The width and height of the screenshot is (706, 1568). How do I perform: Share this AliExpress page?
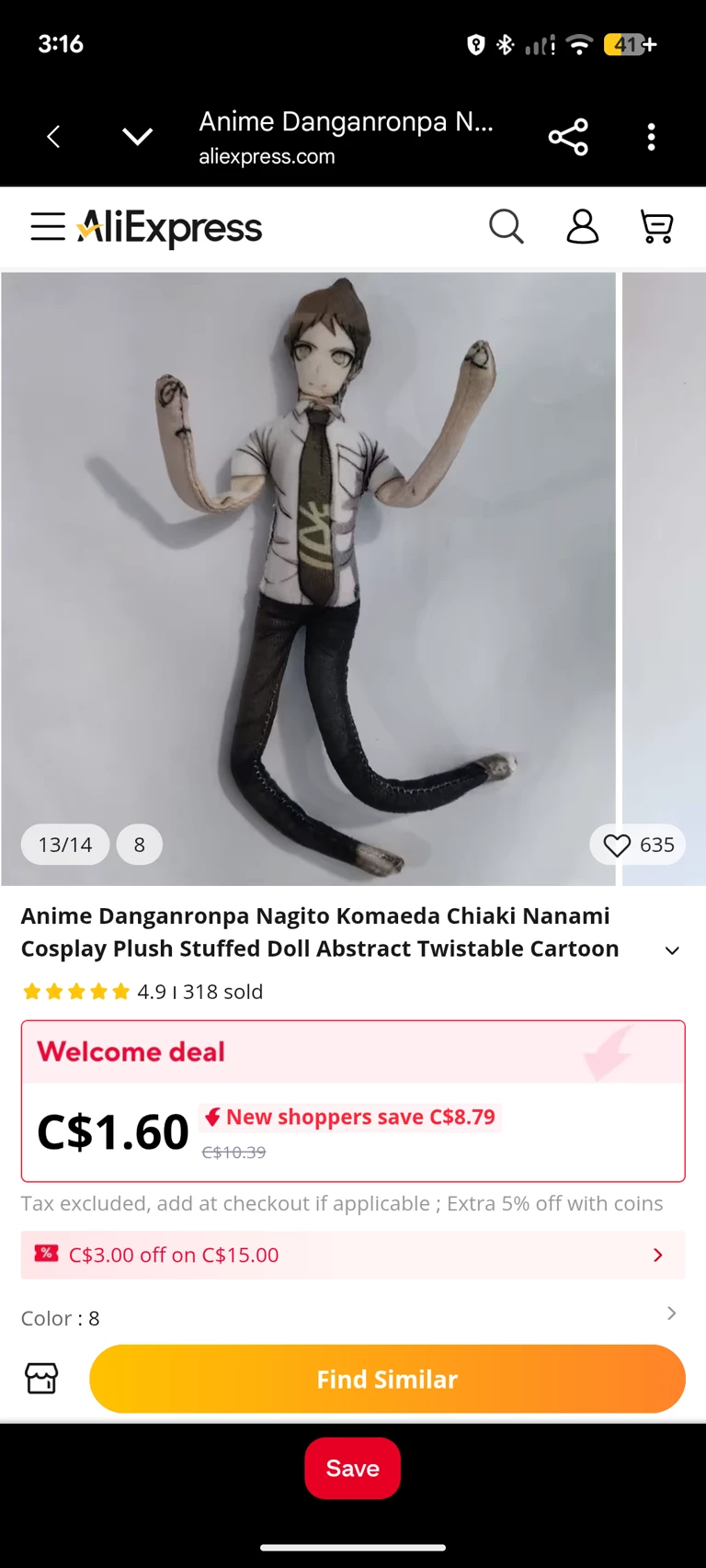click(x=568, y=137)
